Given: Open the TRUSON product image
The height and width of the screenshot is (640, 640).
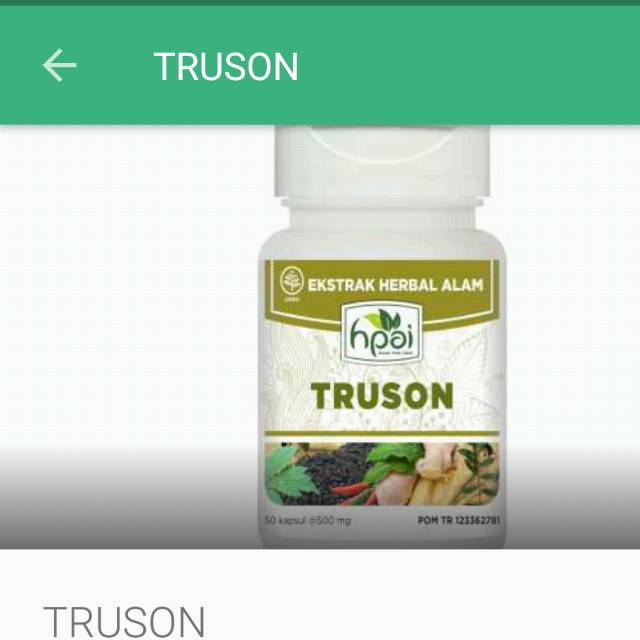Looking at the screenshot, I should [x=380, y=340].
